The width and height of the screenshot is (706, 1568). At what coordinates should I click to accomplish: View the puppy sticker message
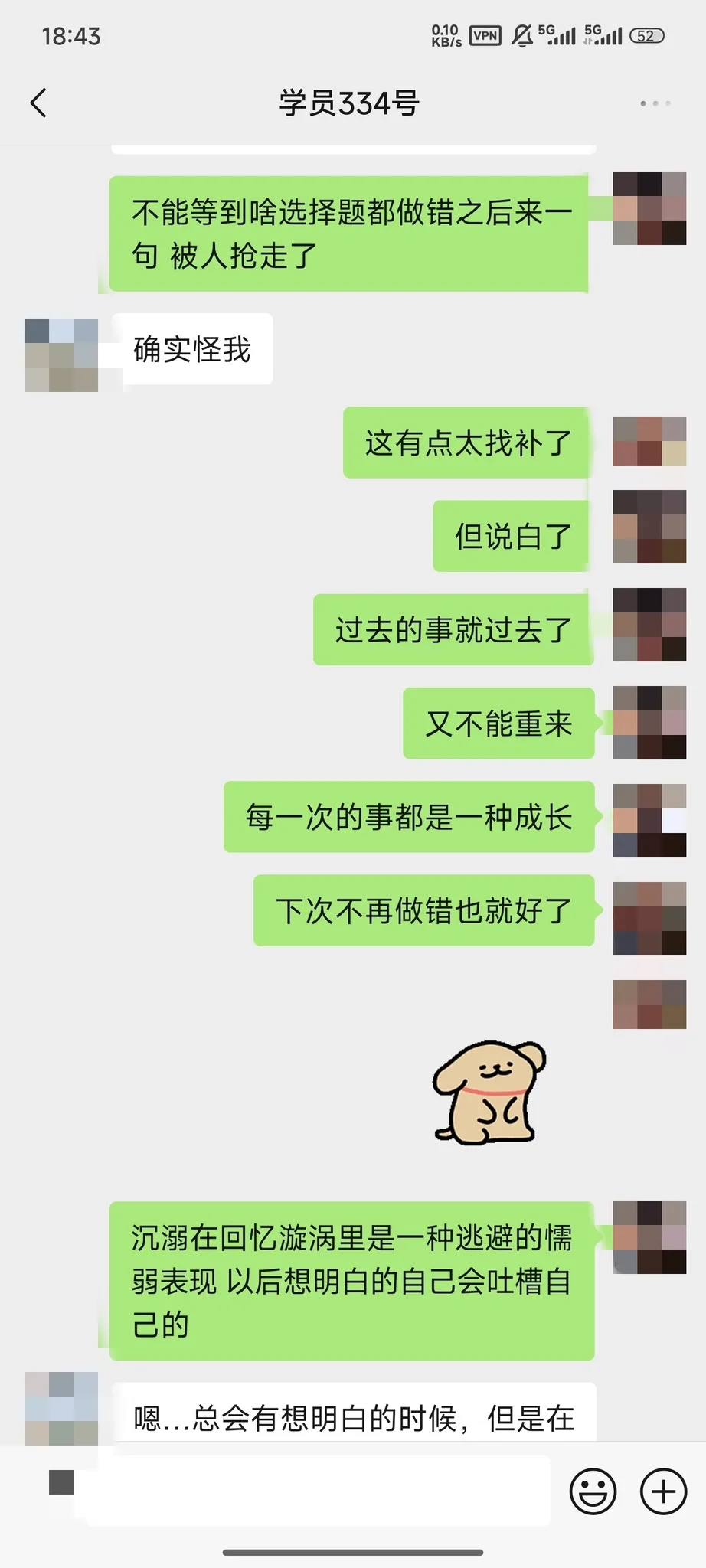(490, 1093)
